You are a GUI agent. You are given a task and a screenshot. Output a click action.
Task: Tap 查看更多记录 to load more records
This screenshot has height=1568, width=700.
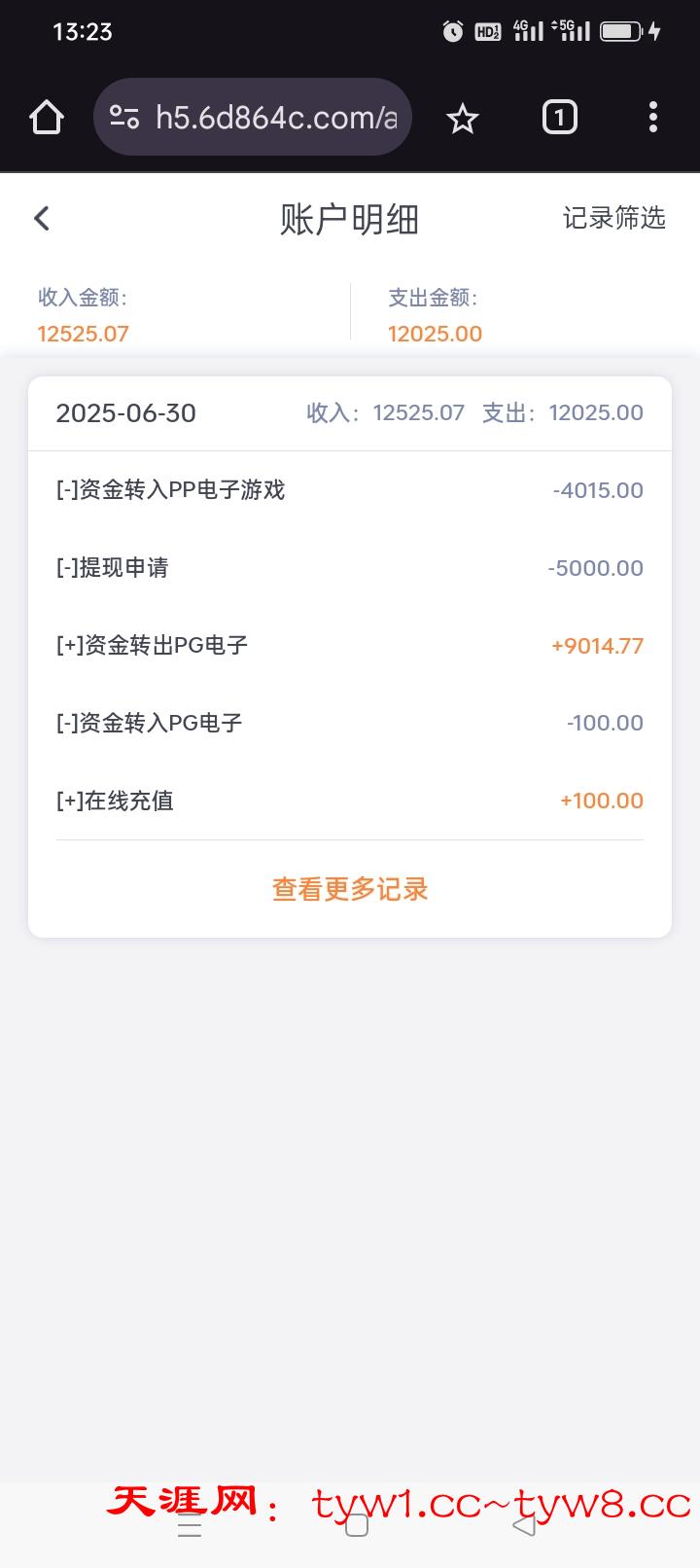pos(350,889)
